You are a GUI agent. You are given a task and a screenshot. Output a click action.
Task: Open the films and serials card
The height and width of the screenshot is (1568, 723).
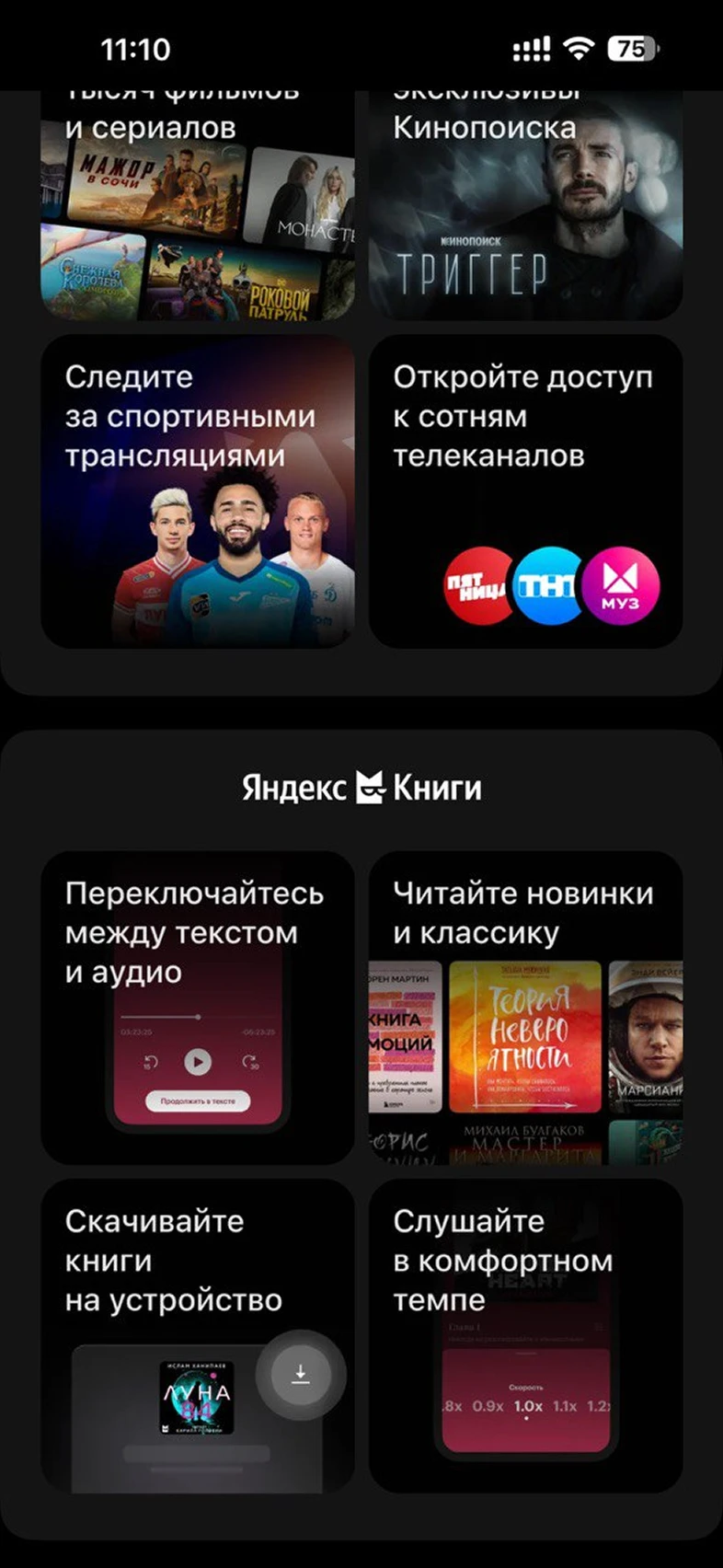click(x=198, y=205)
